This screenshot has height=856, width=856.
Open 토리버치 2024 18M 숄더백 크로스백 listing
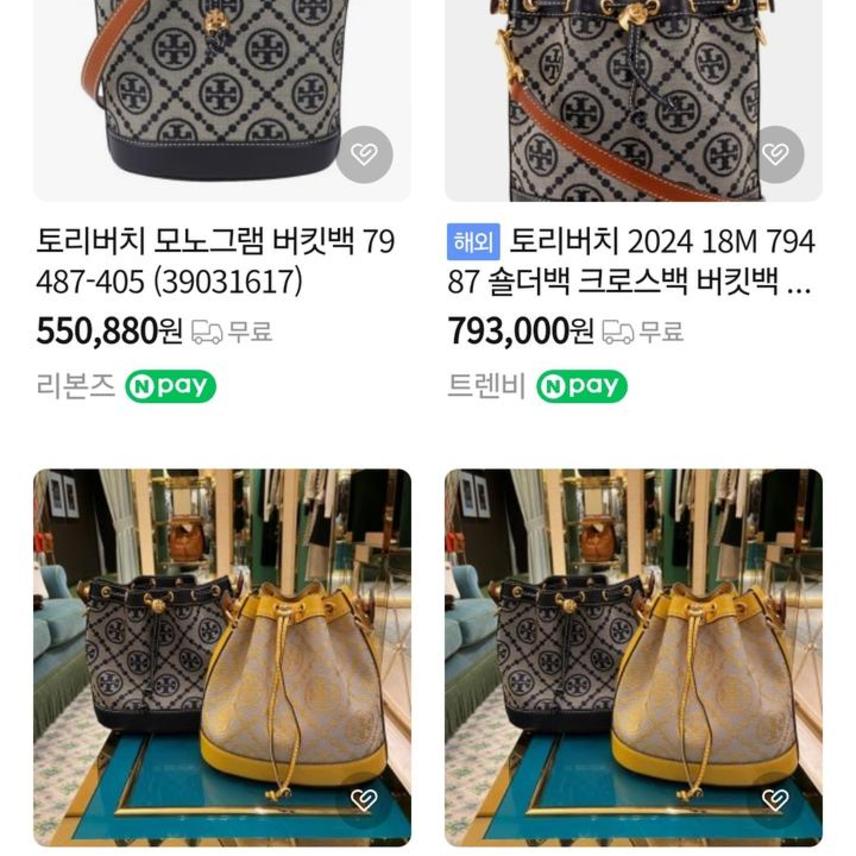click(x=630, y=262)
